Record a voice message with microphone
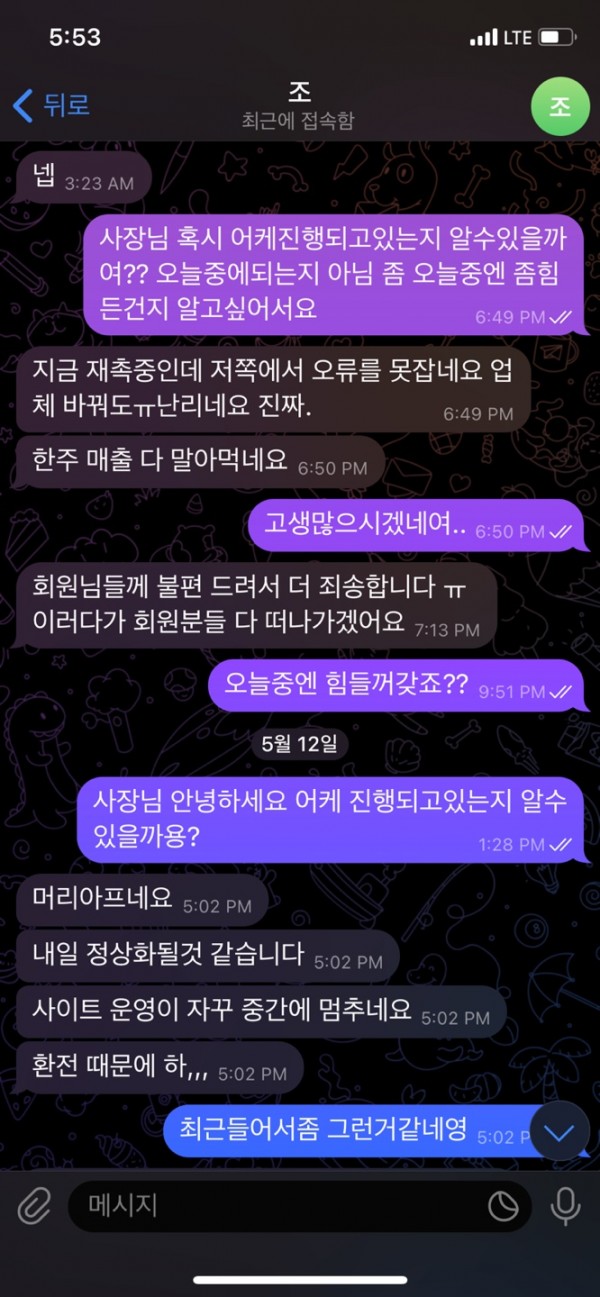This screenshot has width=600, height=1297. (x=565, y=1205)
